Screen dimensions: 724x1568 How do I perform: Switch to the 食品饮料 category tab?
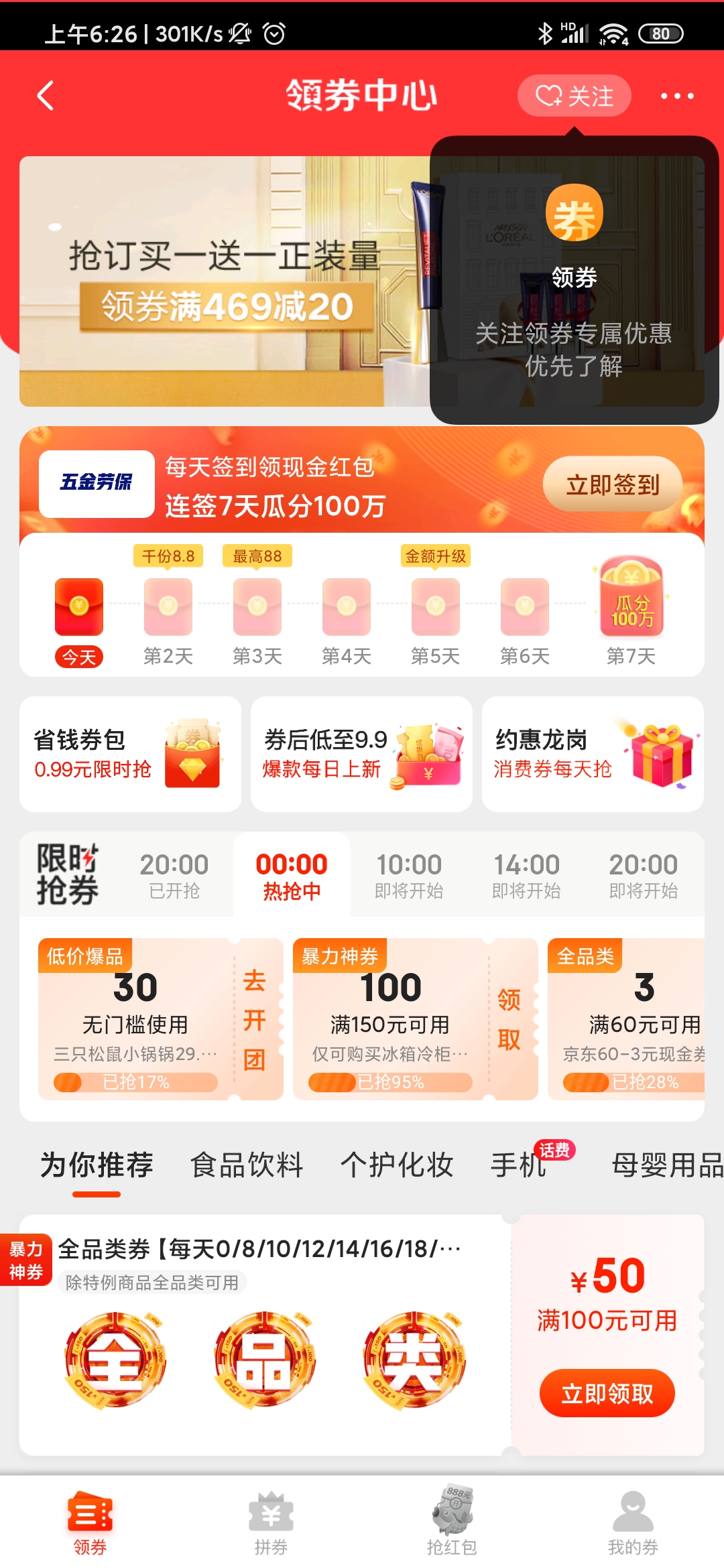247,1165
